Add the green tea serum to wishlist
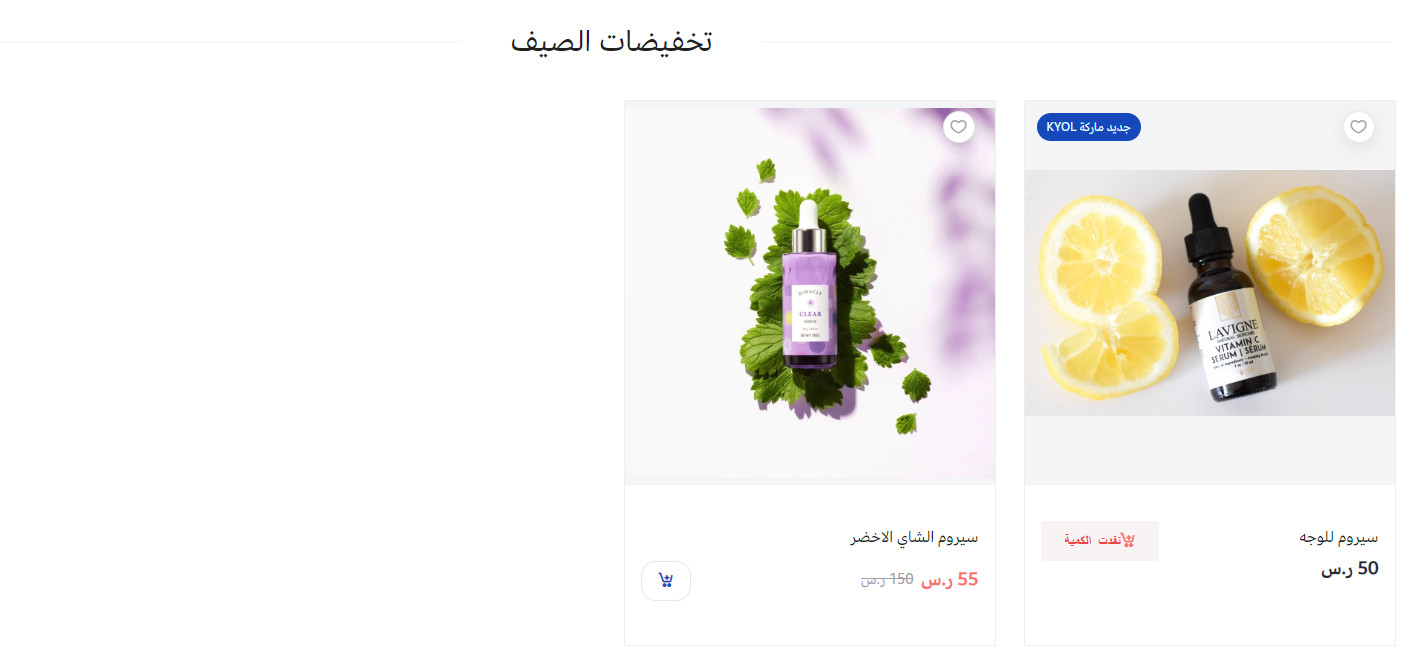This screenshot has height=654, width=1406. coord(958,127)
